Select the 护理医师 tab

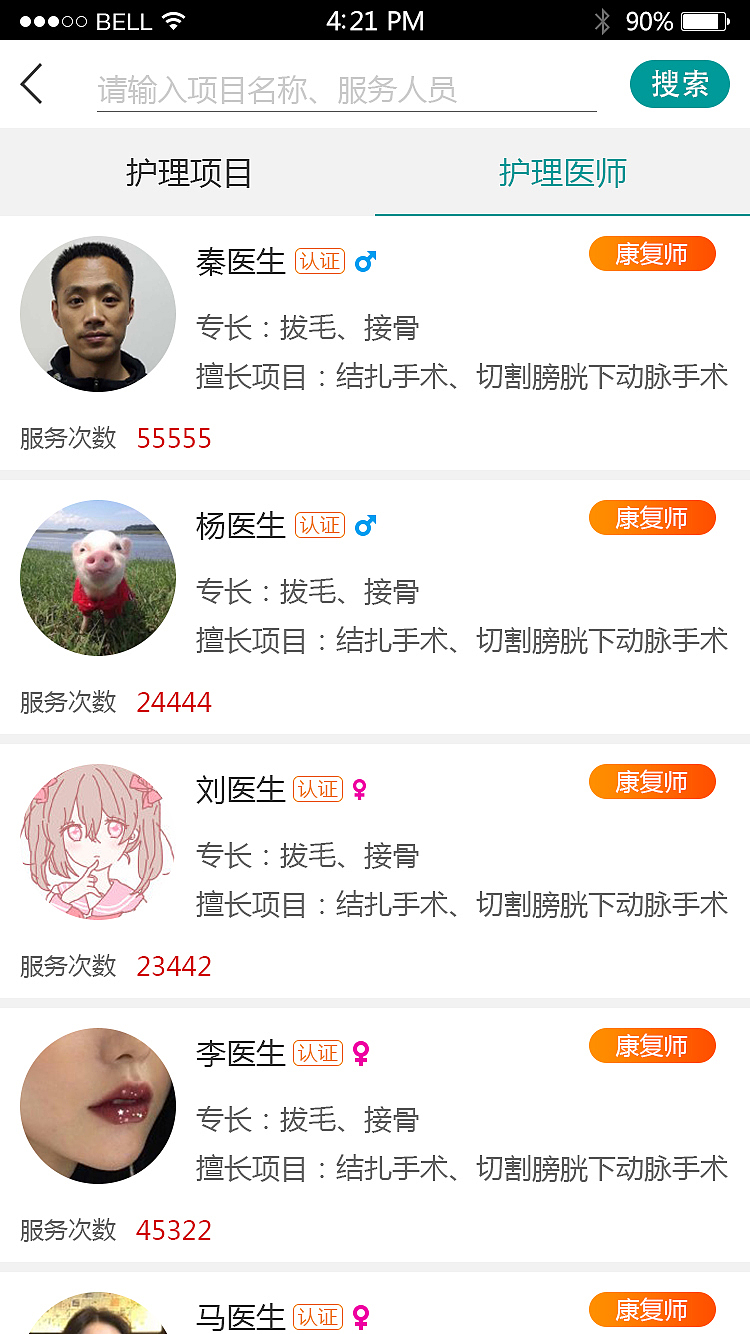tap(562, 172)
